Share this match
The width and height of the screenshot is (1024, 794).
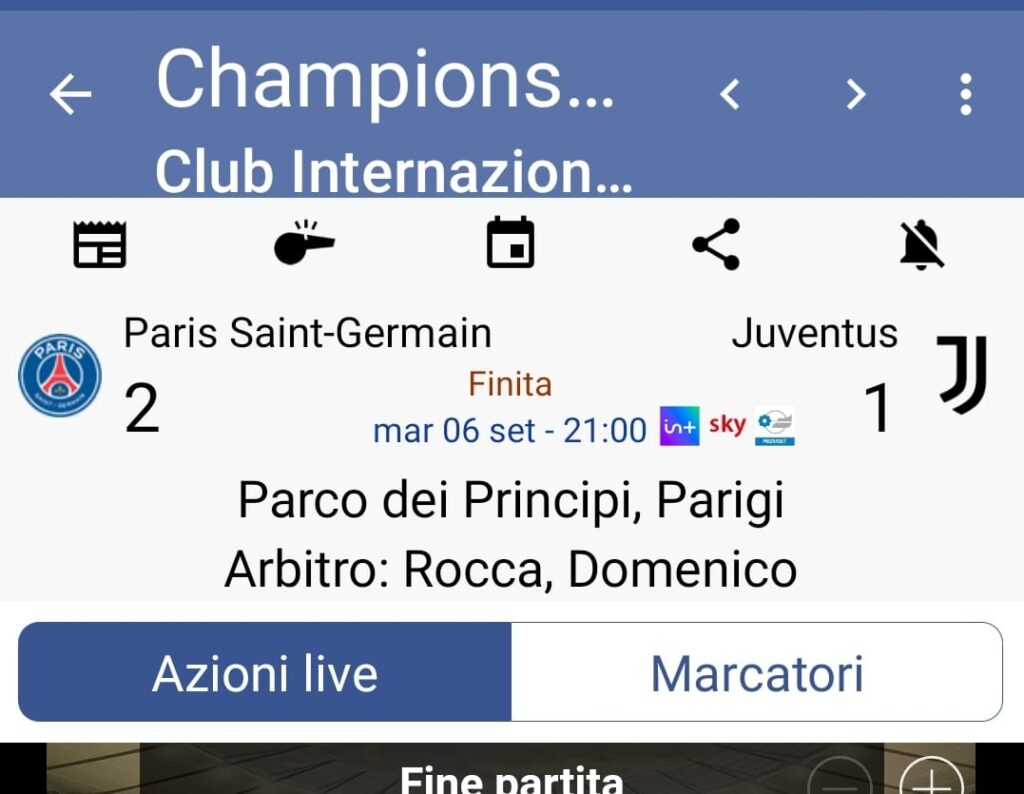(x=716, y=244)
